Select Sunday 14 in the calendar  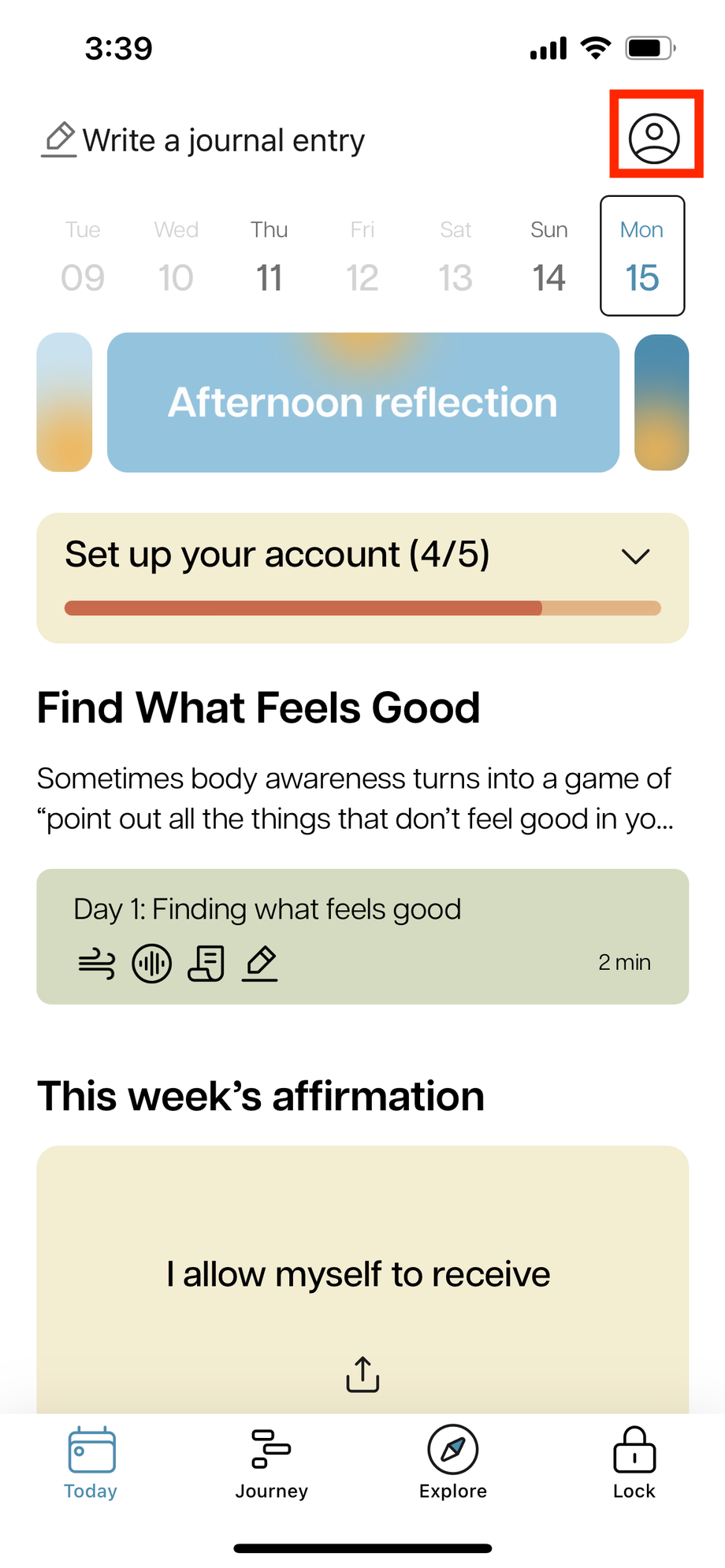pyautogui.click(x=548, y=257)
